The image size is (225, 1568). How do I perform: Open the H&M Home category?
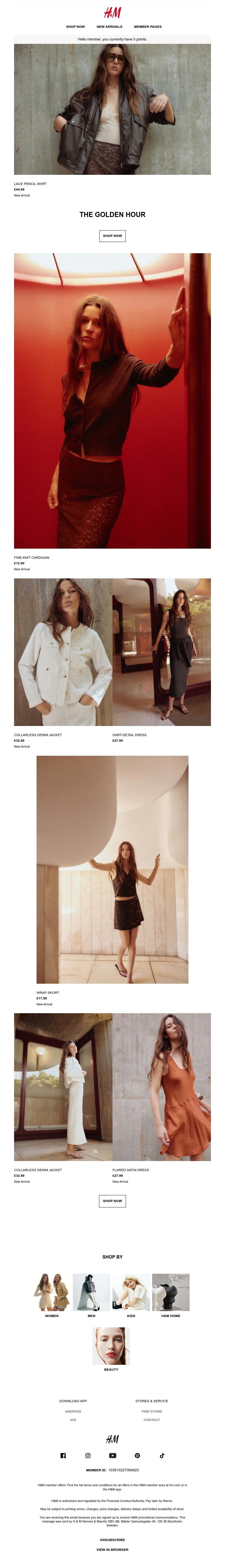[x=171, y=1292]
